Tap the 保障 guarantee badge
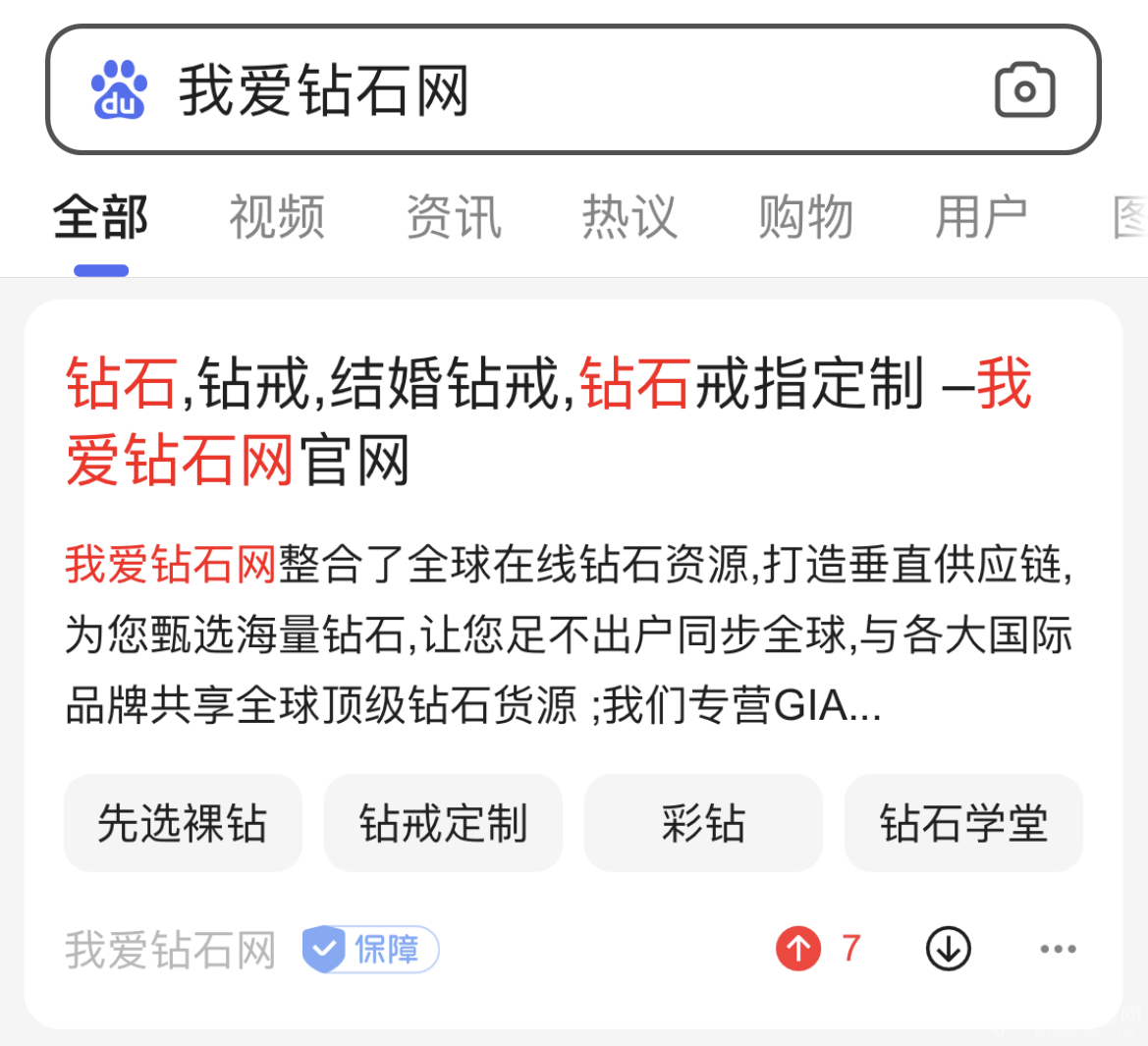The width and height of the screenshot is (1148, 1046). (x=371, y=950)
